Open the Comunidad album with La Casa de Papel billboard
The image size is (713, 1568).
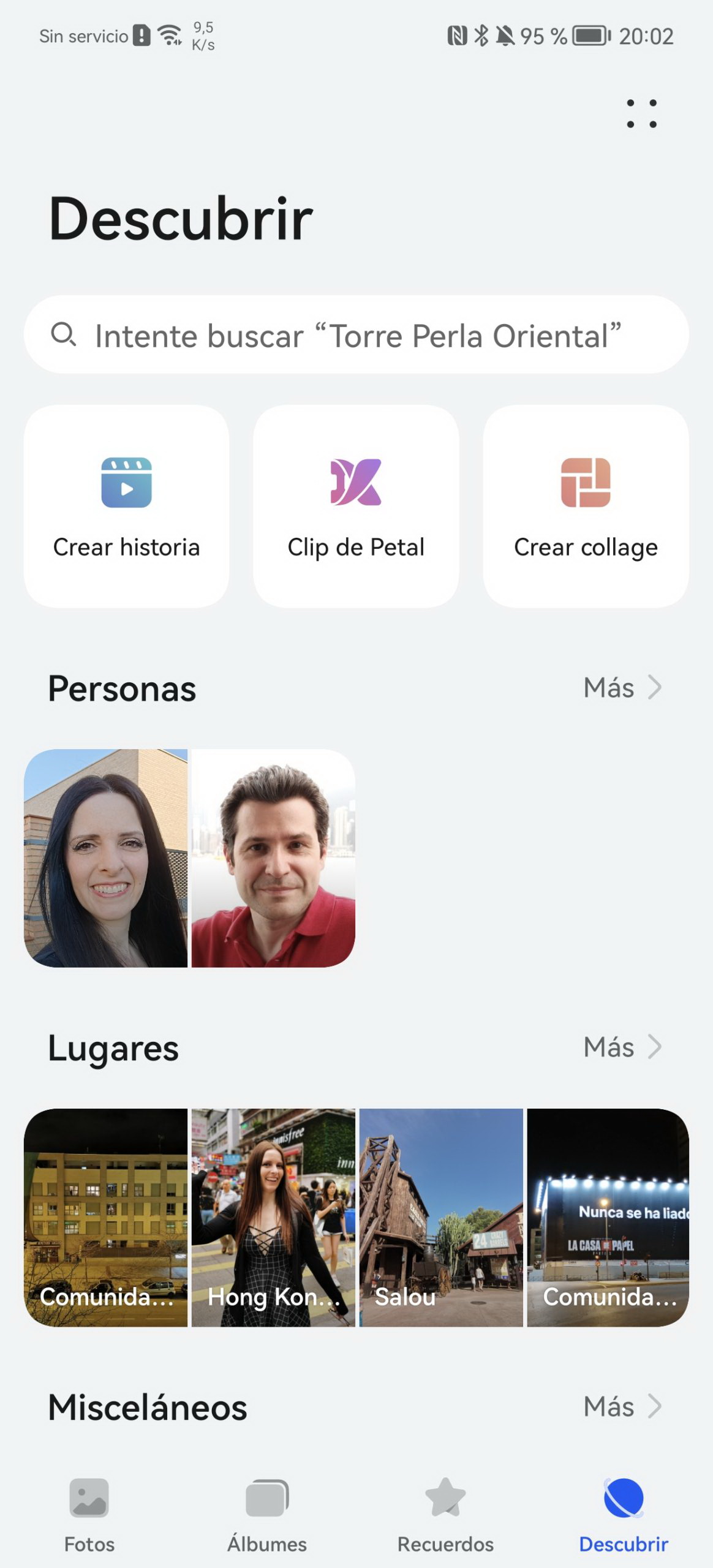point(608,1218)
